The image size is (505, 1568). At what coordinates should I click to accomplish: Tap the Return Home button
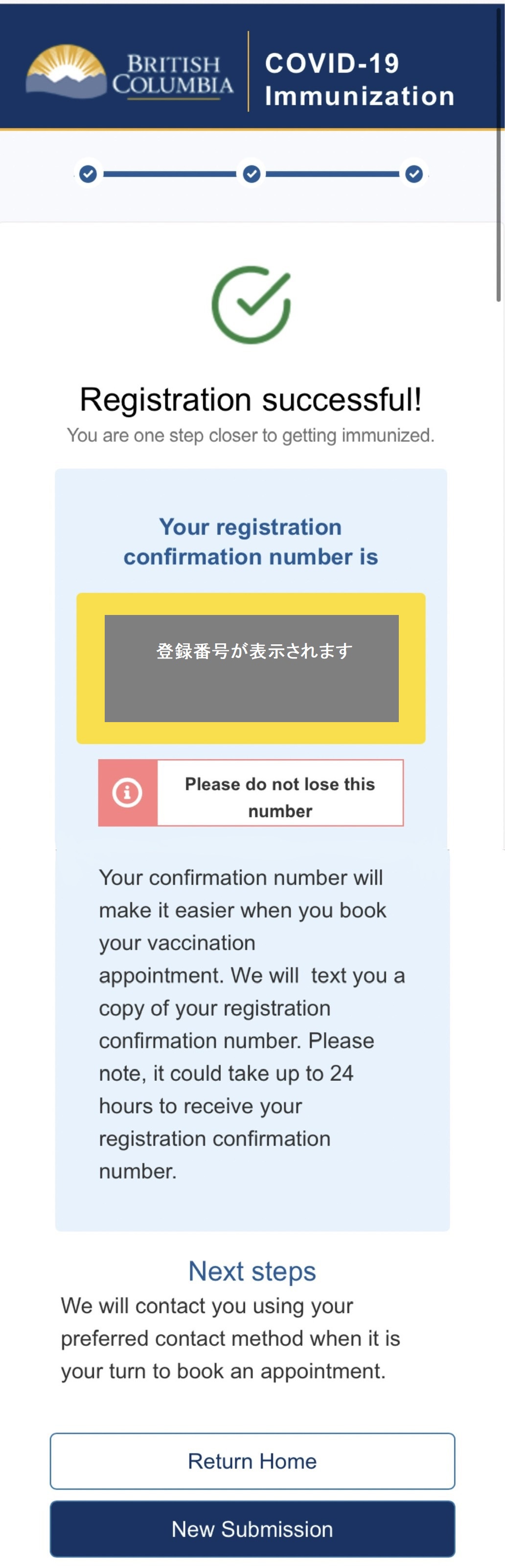point(252,1461)
